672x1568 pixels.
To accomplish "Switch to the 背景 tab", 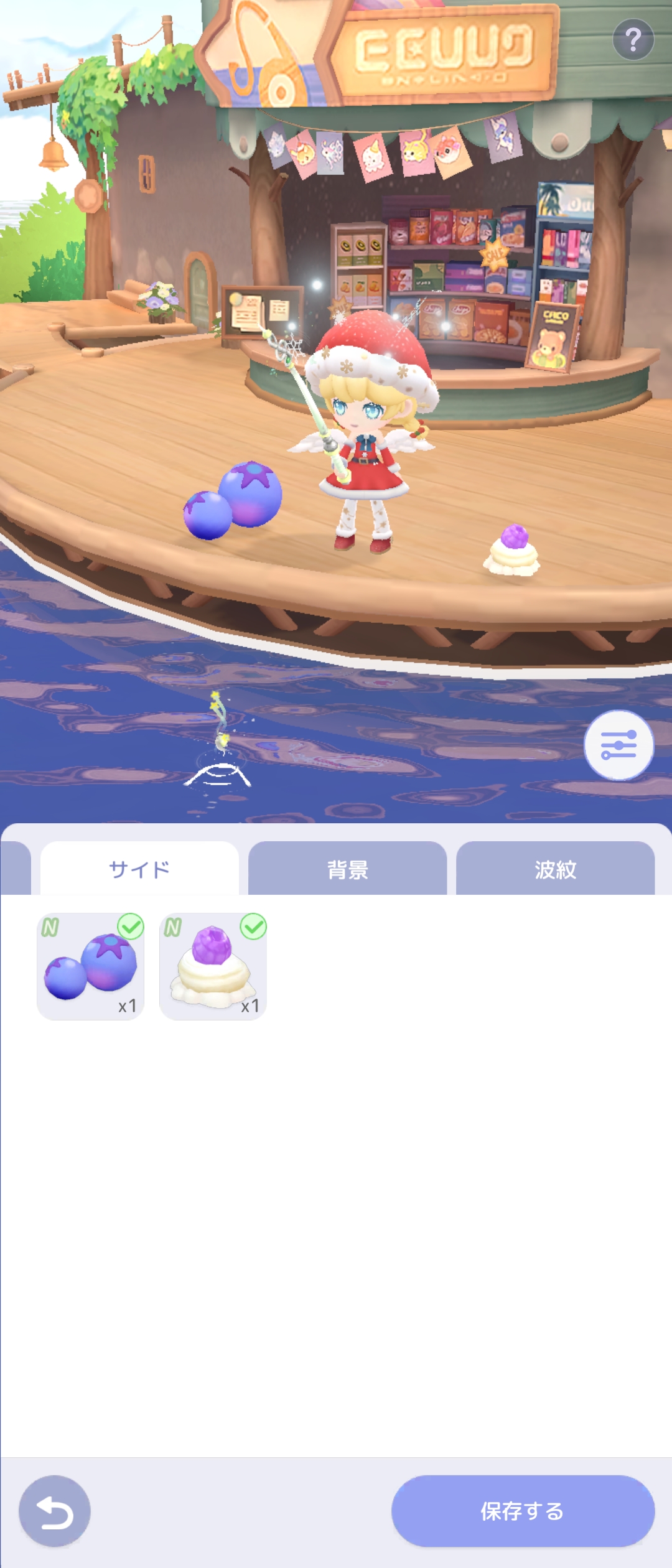I will tap(347, 869).
